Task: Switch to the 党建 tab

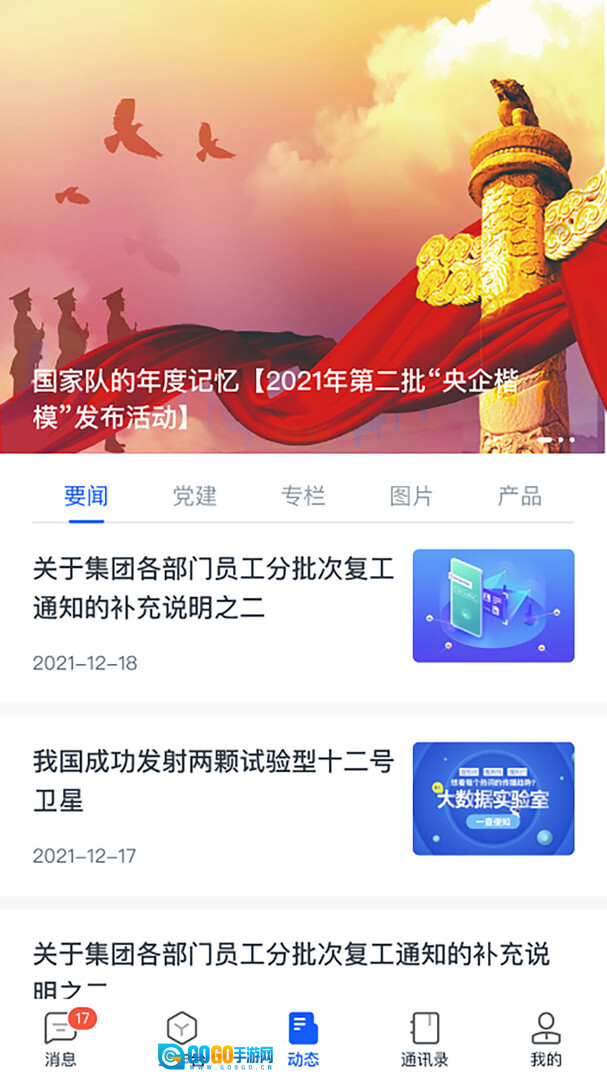Action: tap(194, 496)
